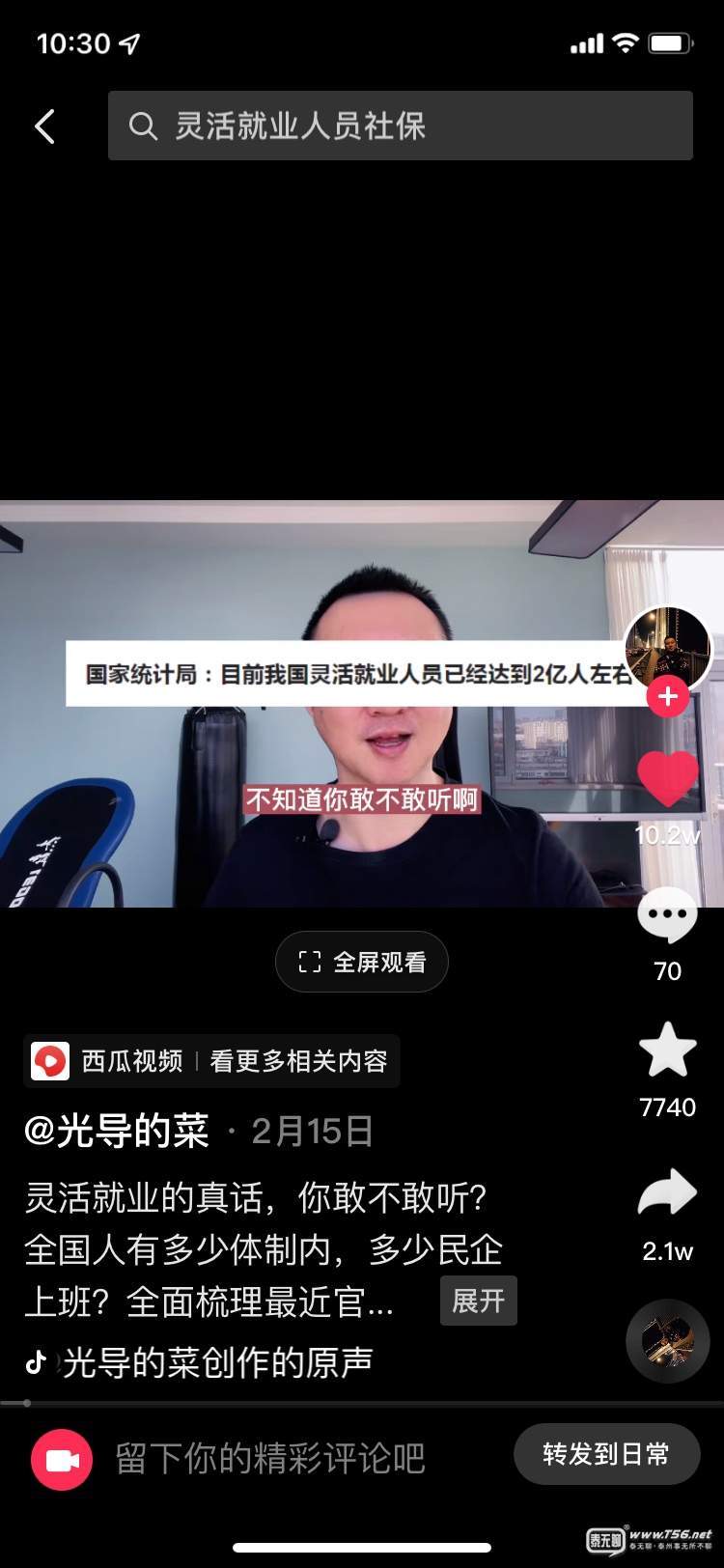Image resolution: width=724 pixels, height=1568 pixels.
Task: Open 西瓜视频 看更多相关内容 banner
Action: coord(211,1061)
